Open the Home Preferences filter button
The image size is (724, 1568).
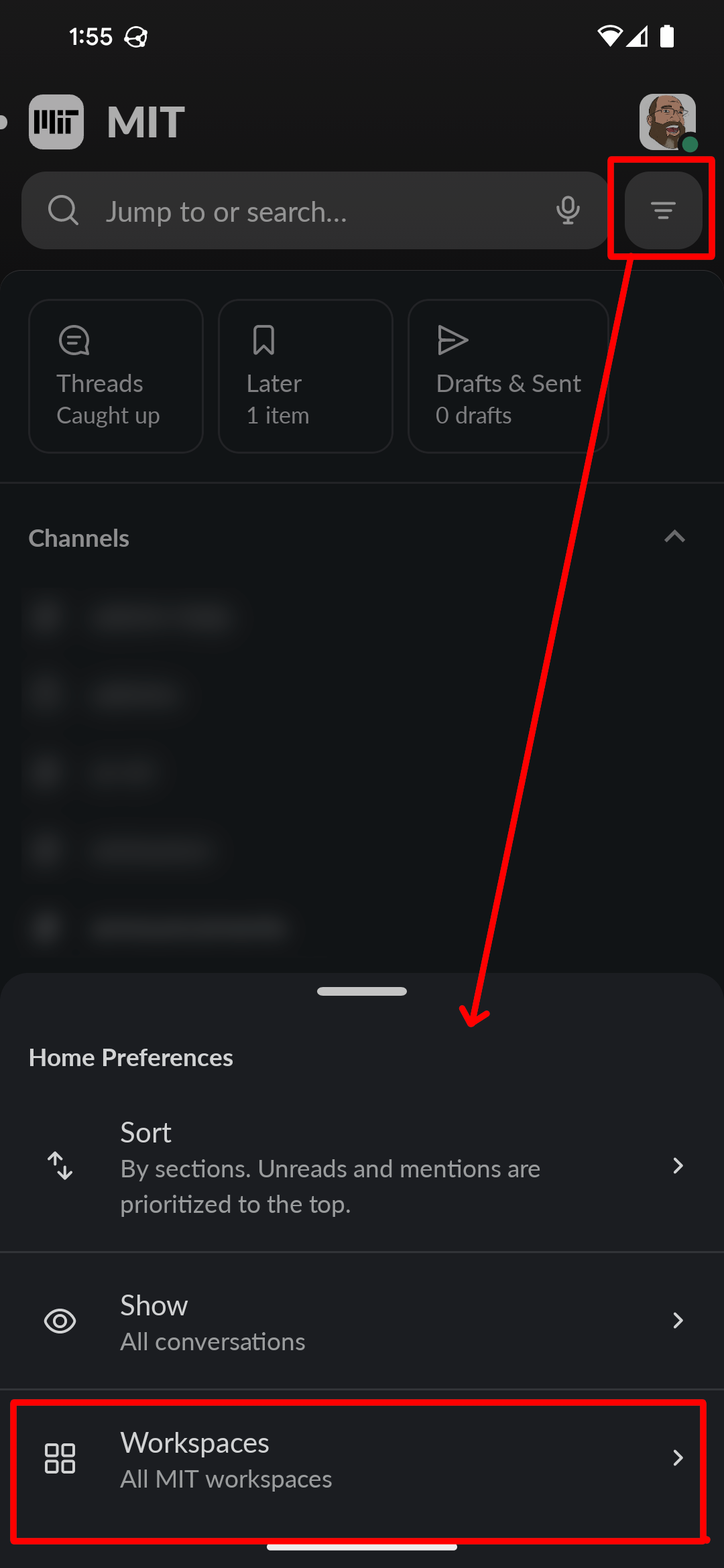coord(663,210)
